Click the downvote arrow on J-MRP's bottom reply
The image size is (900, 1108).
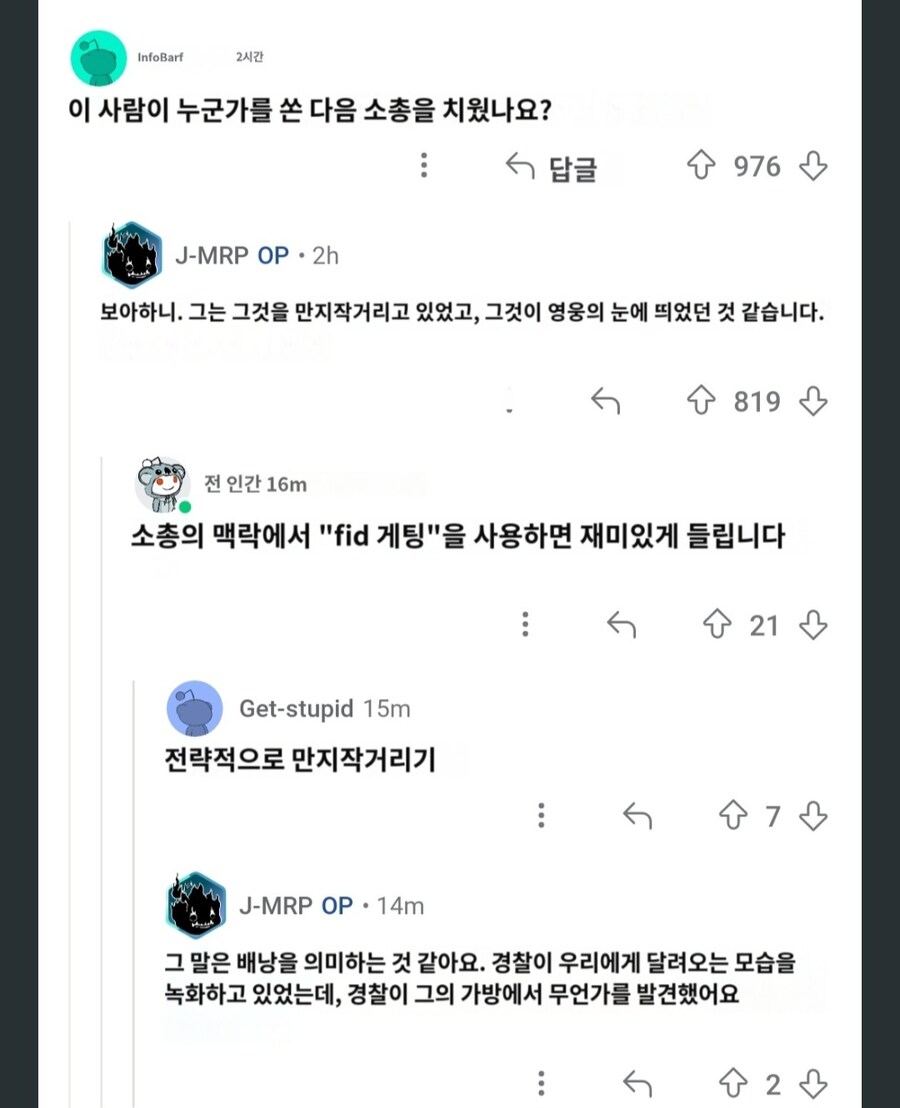811,1083
